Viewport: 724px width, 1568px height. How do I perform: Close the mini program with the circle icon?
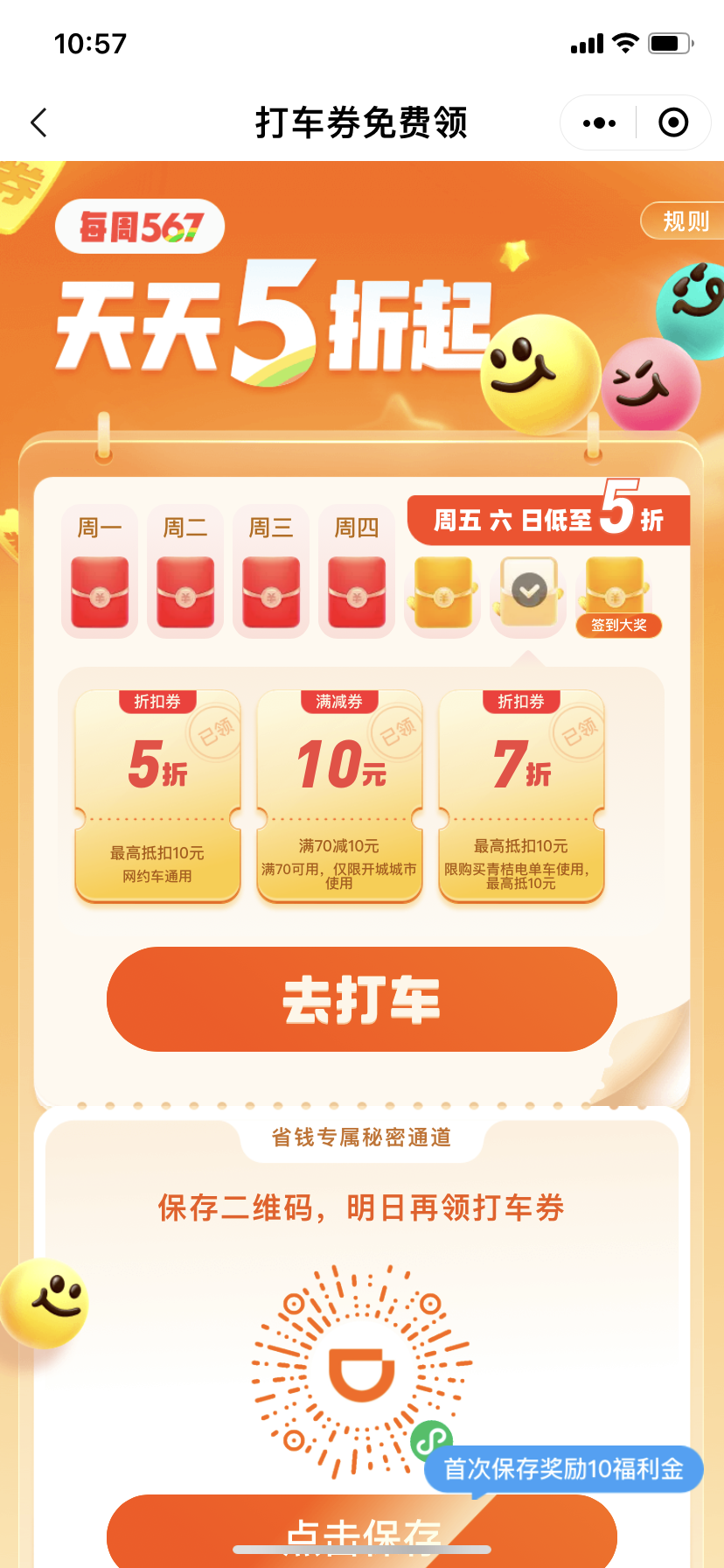672,123
